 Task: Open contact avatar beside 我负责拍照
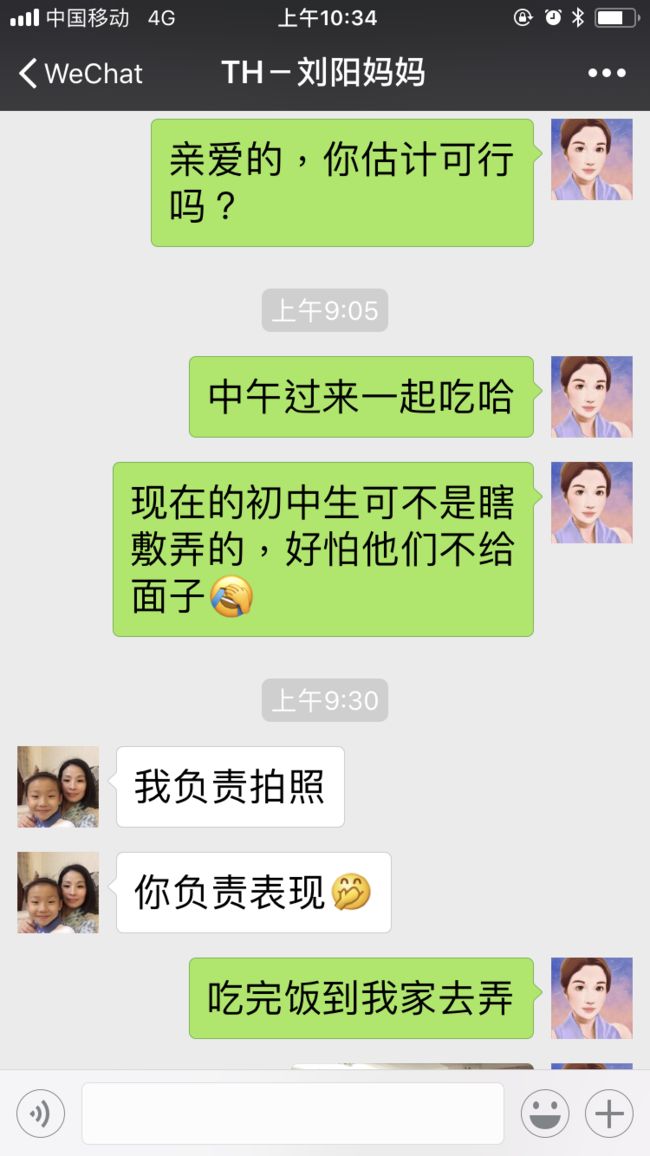pyautogui.click(x=58, y=787)
